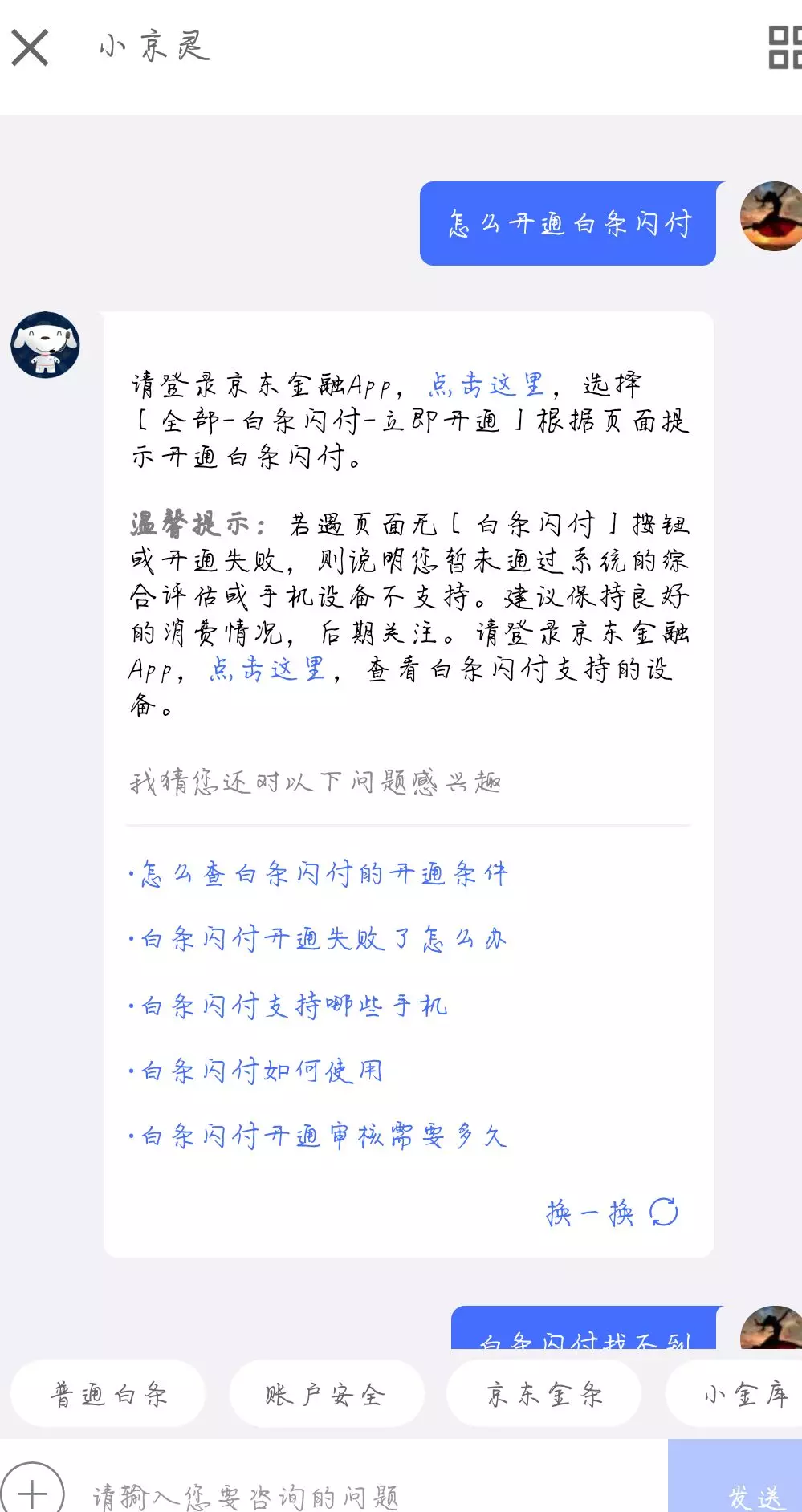Choose the 京东金条 chip
The height and width of the screenshot is (1512, 802).
tap(543, 1395)
